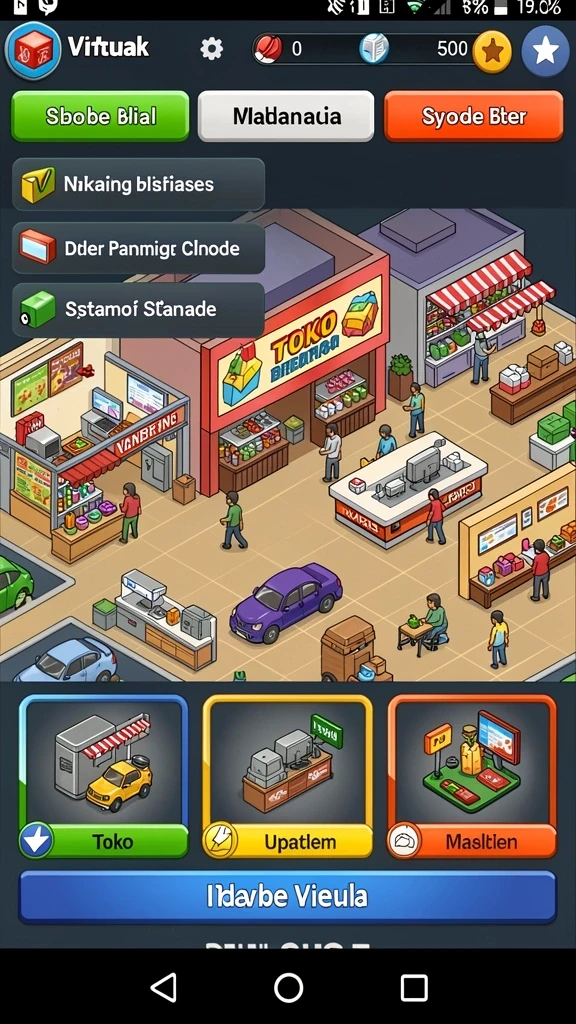Screen dimensions: 576x1024
Task: Open the orange Masltlen card
Action: click(x=472, y=776)
